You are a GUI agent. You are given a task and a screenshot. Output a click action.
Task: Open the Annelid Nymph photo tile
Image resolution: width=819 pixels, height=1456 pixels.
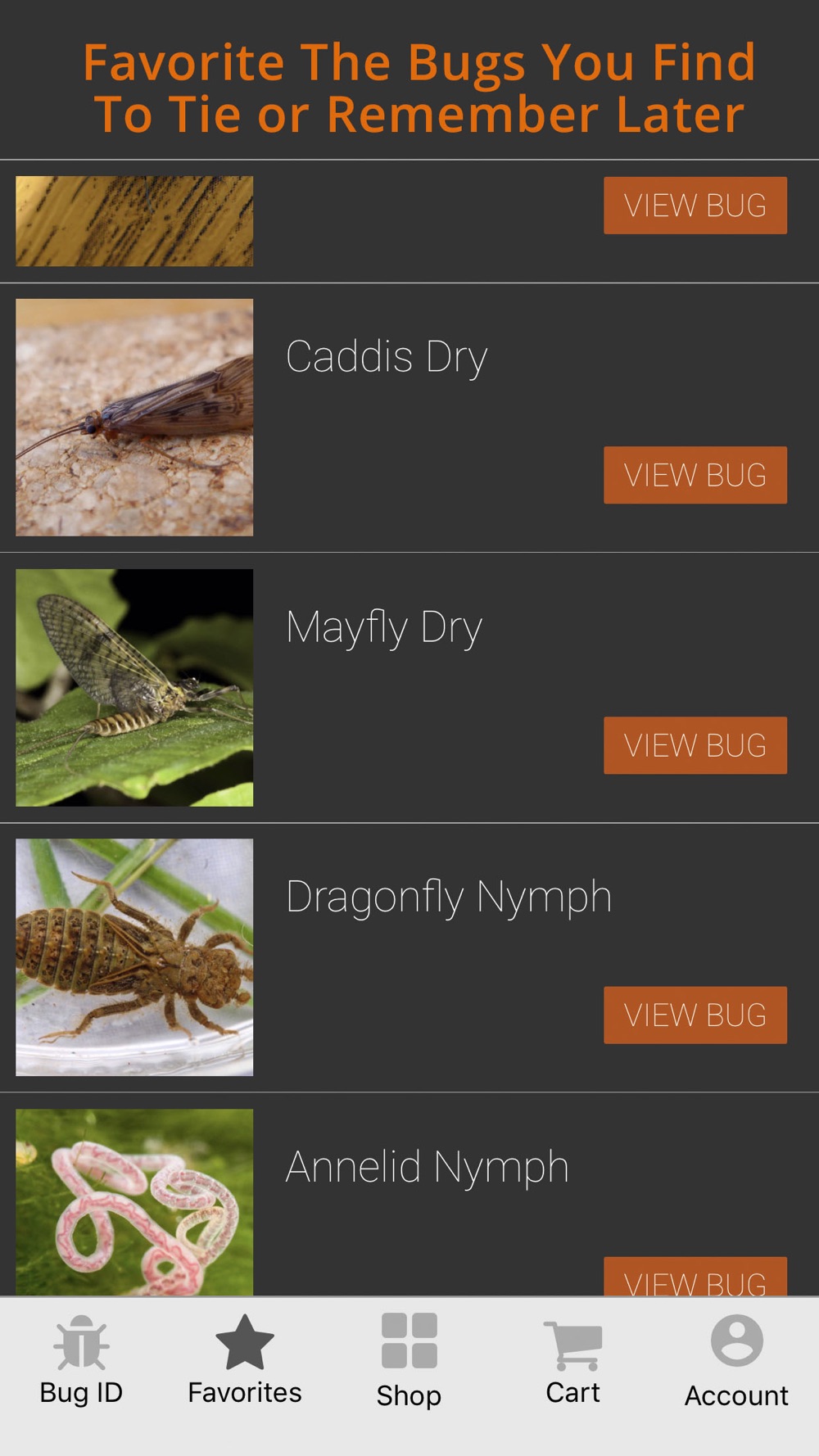(134, 1202)
